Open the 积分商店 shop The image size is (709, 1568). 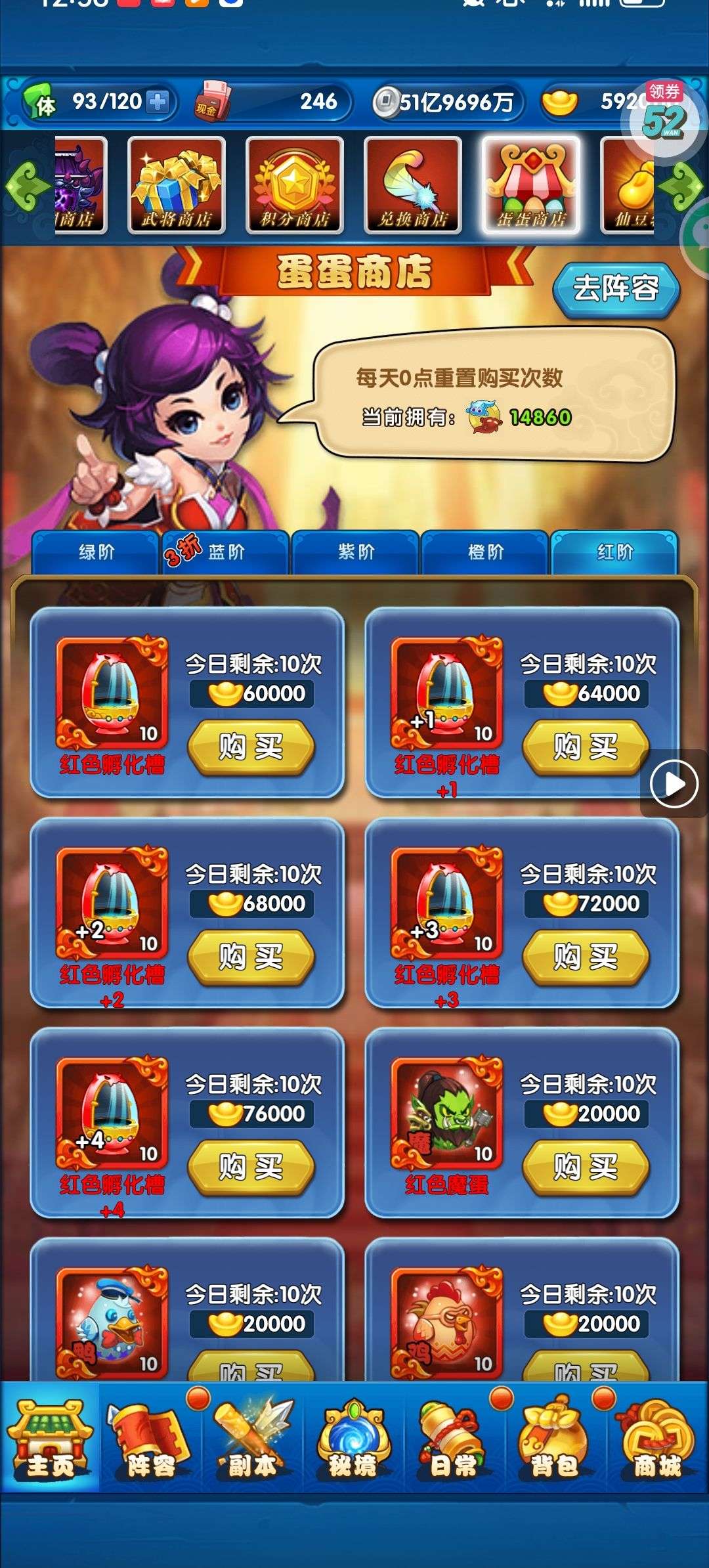(294, 185)
